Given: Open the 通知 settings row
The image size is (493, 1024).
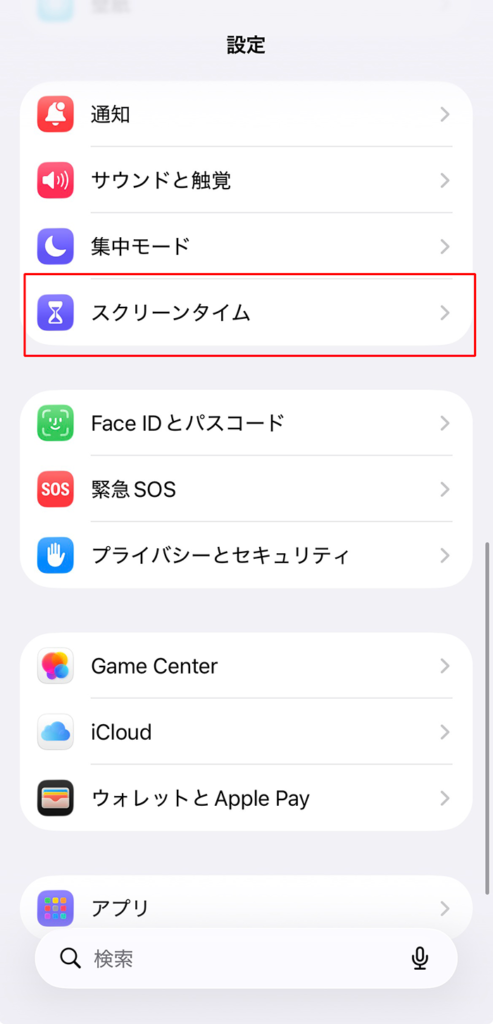Looking at the screenshot, I should click(246, 114).
